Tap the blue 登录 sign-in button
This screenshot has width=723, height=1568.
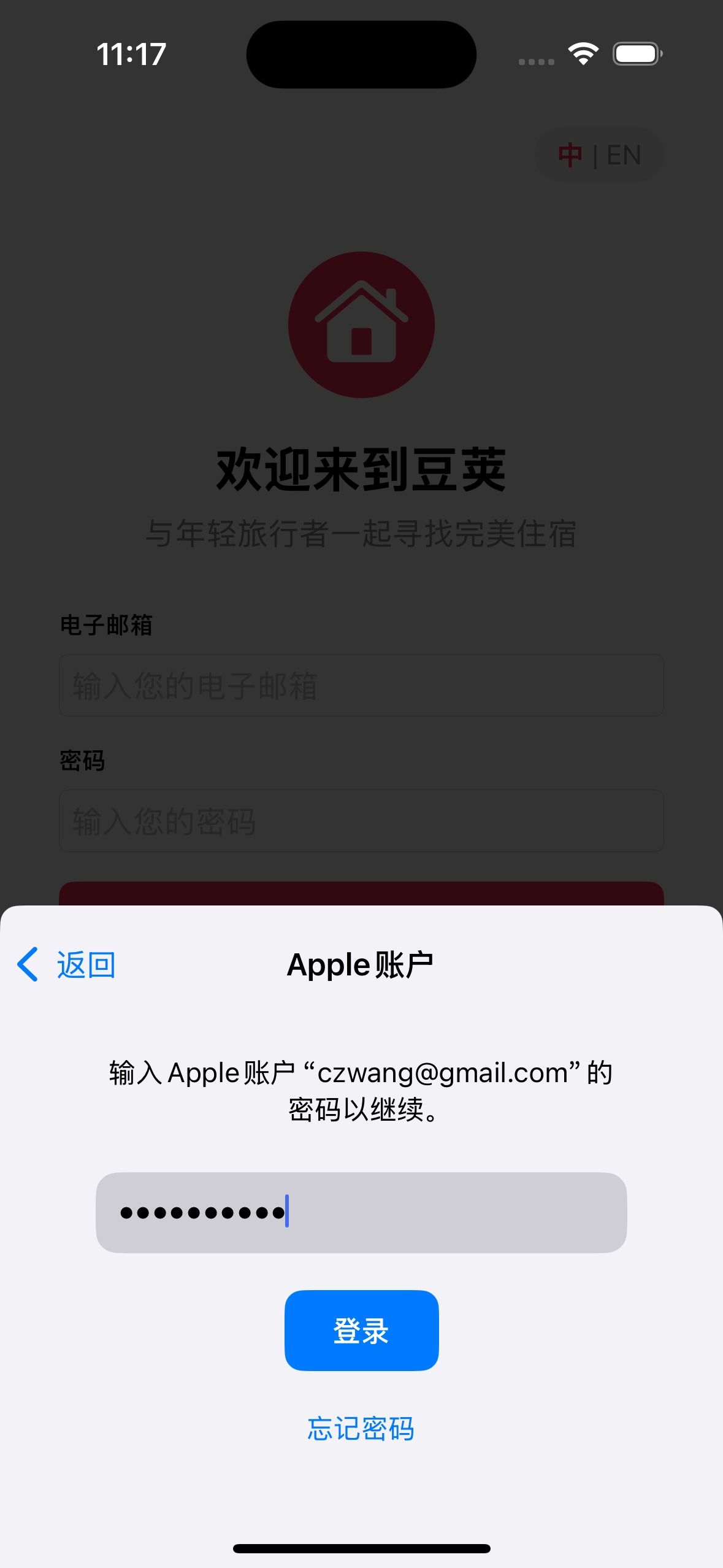361,1331
